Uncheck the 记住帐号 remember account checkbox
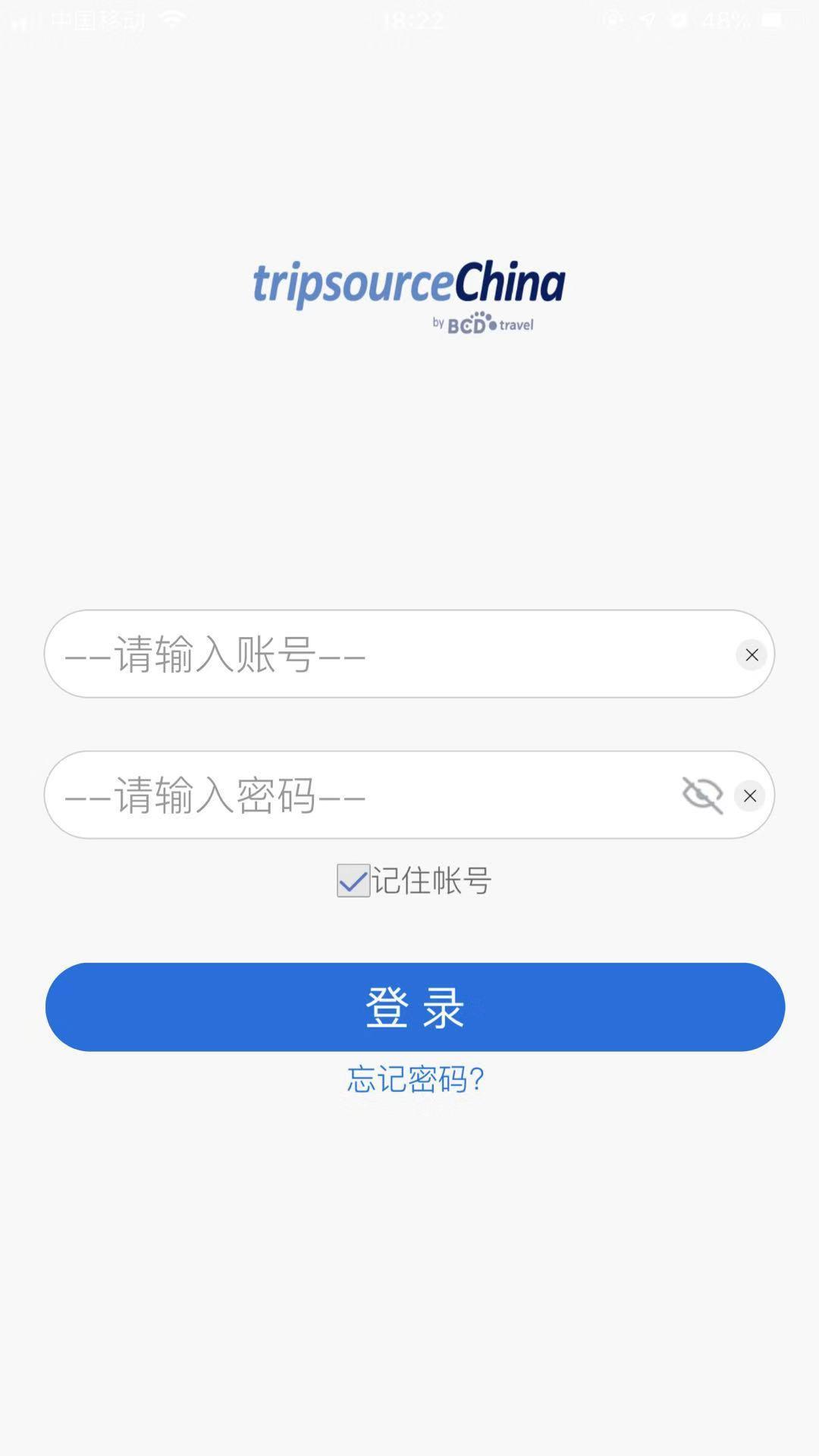 coord(352,882)
